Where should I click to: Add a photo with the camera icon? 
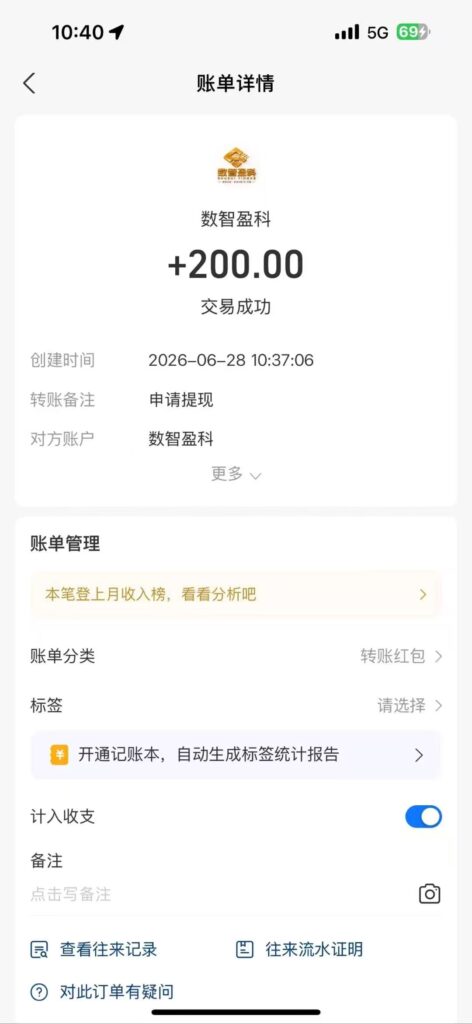pyautogui.click(x=429, y=894)
